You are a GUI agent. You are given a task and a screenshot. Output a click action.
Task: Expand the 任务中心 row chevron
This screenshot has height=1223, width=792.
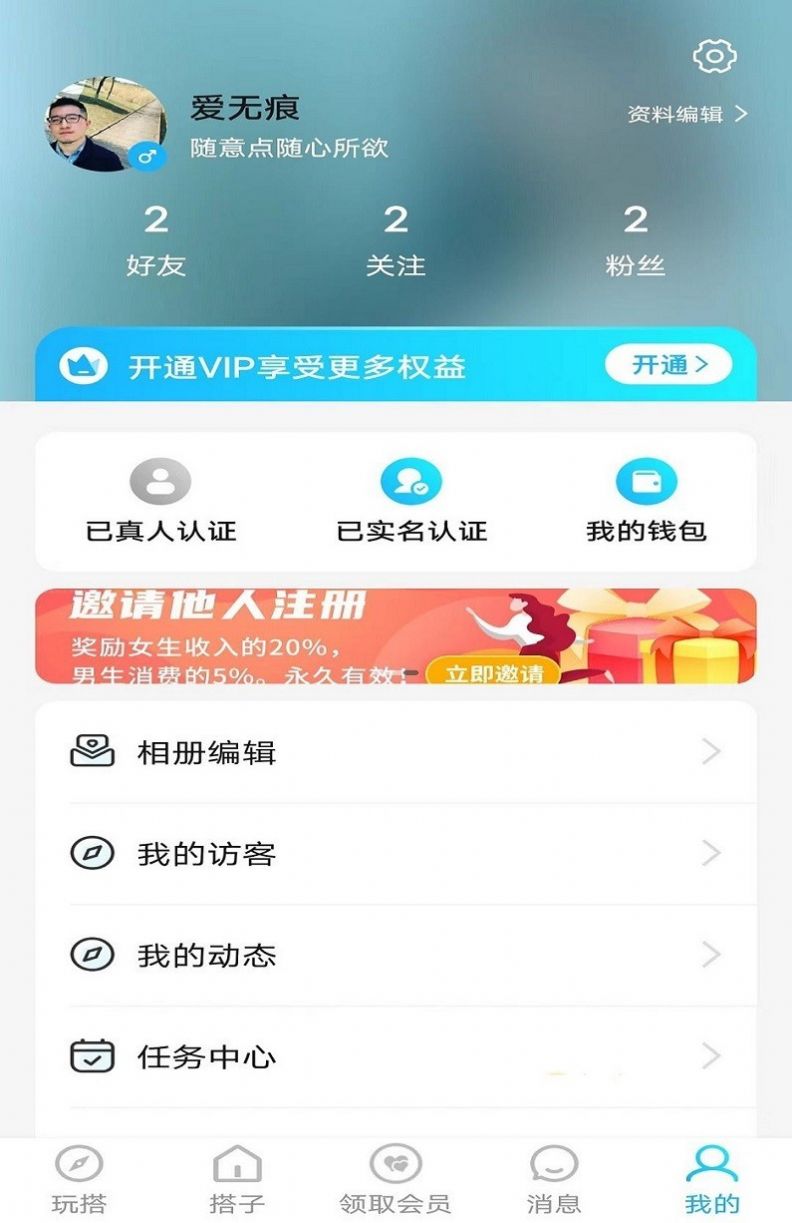click(x=712, y=1055)
